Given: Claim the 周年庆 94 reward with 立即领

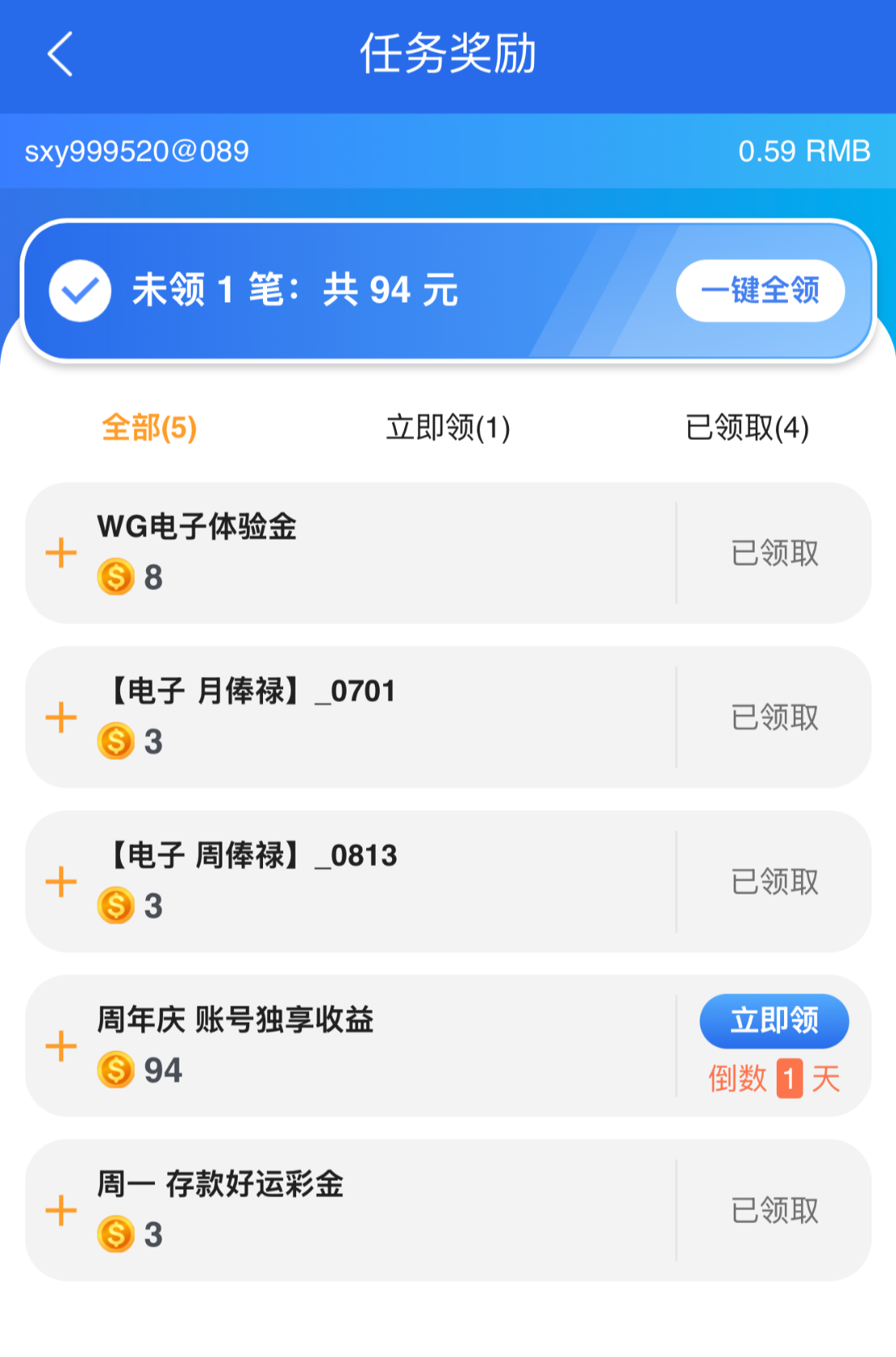Looking at the screenshot, I should (x=773, y=1021).
